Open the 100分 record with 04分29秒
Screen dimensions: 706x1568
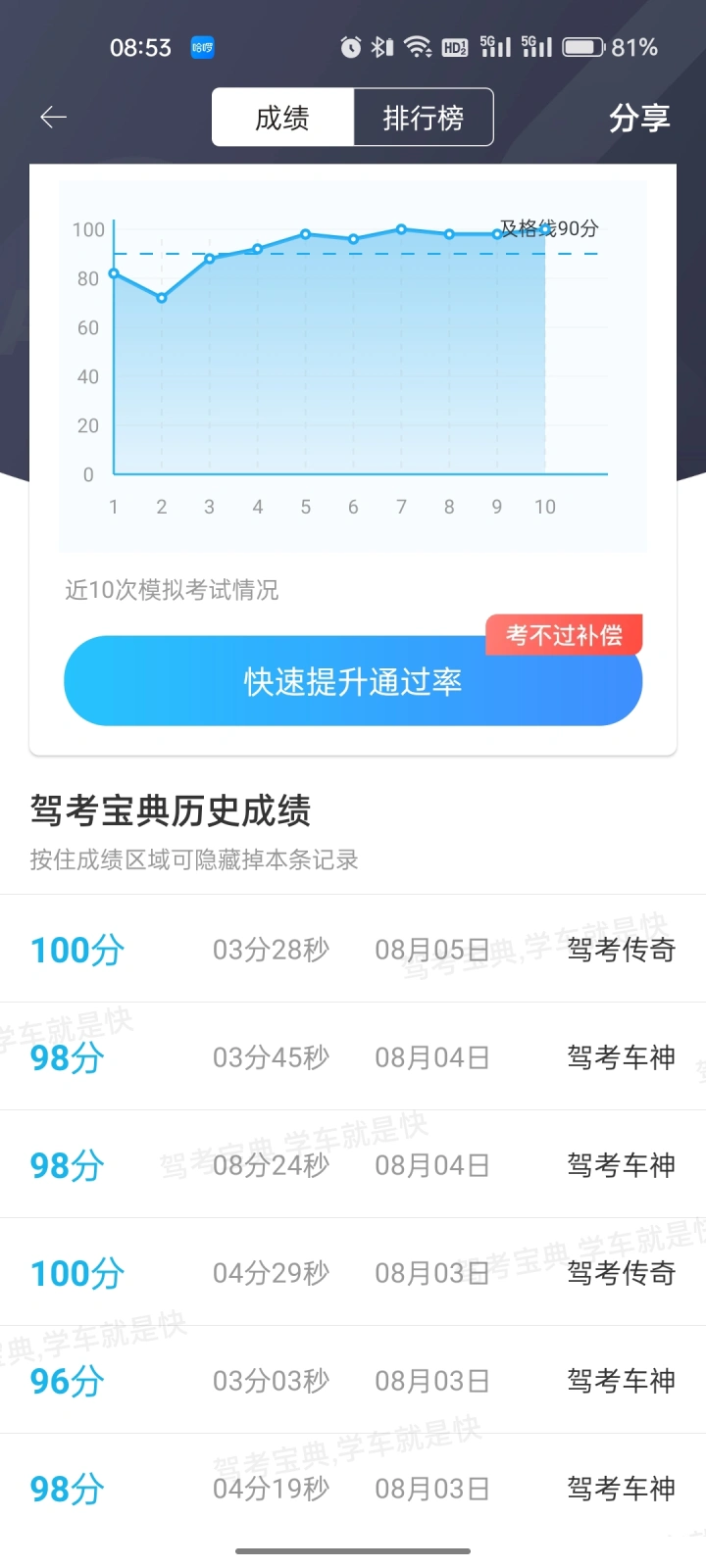pyautogui.click(x=353, y=1272)
